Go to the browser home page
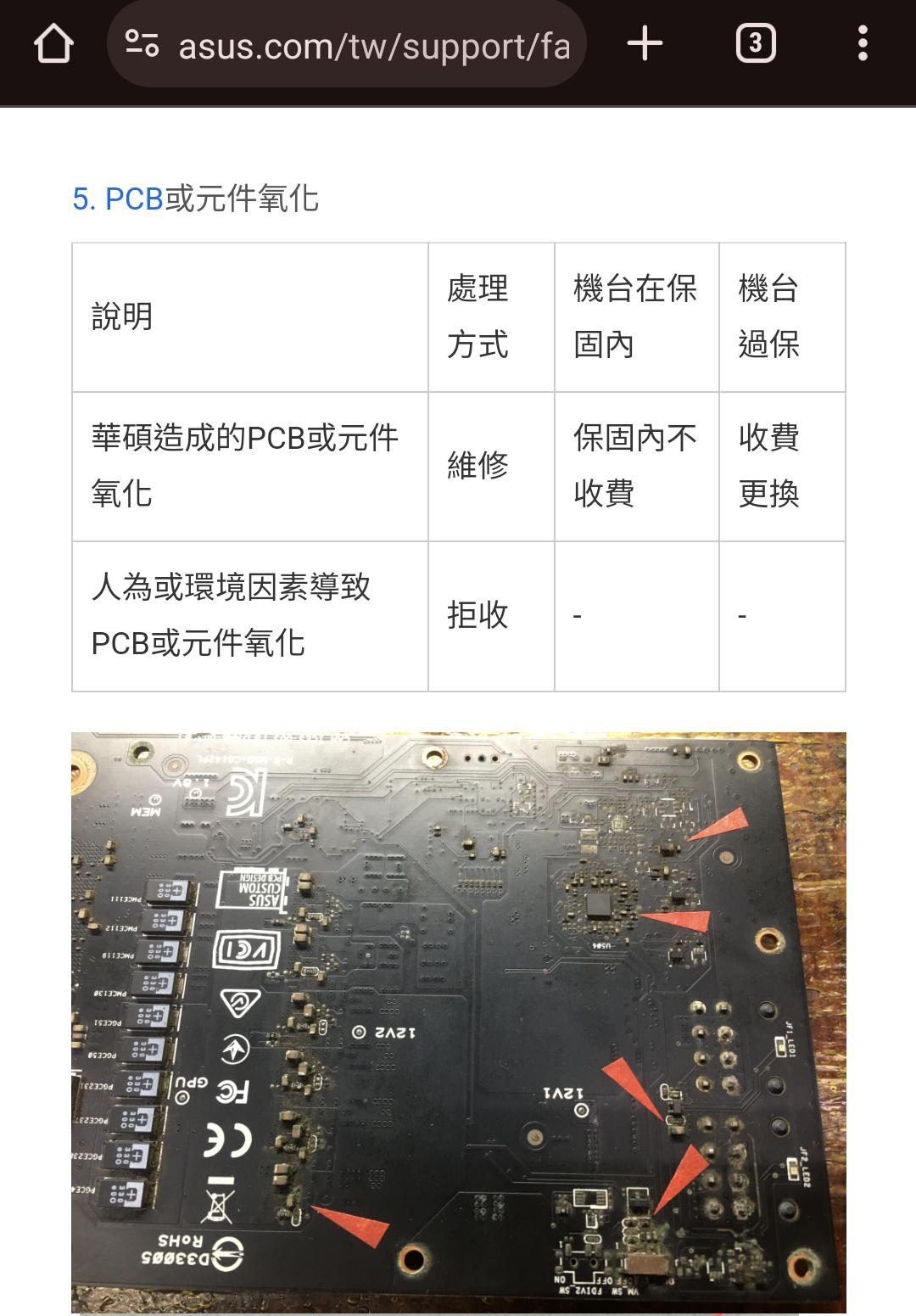The height and width of the screenshot is (1316, 916). (53, 44)
